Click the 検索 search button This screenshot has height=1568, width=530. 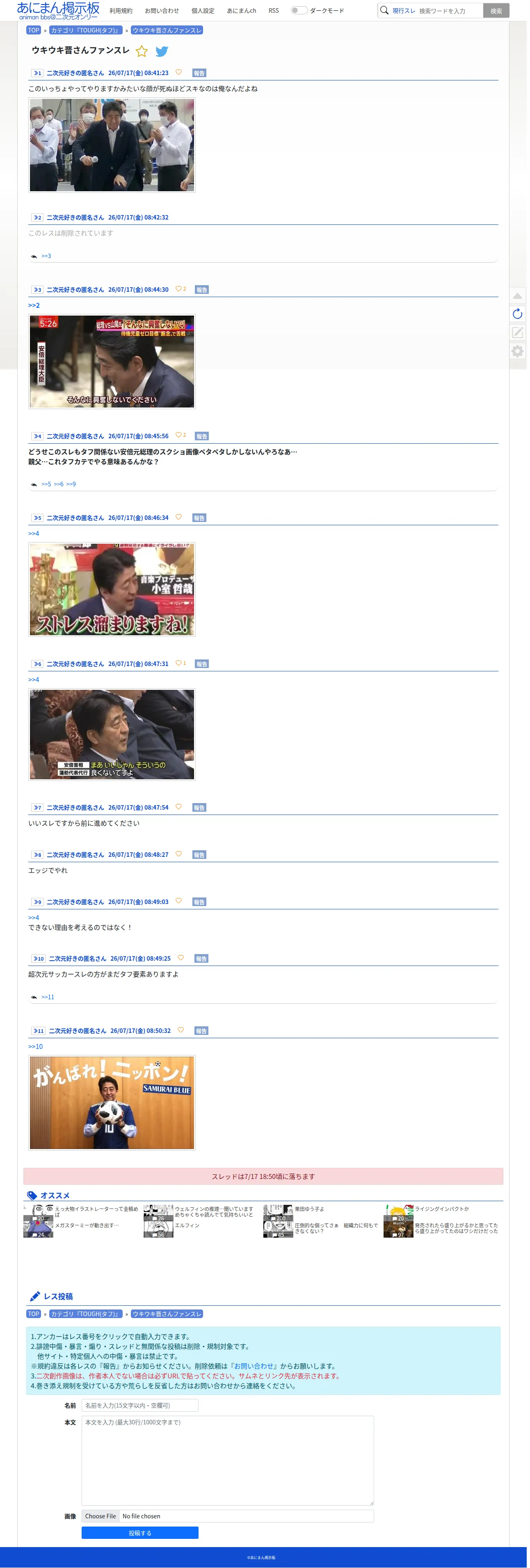tap(496, 11)
